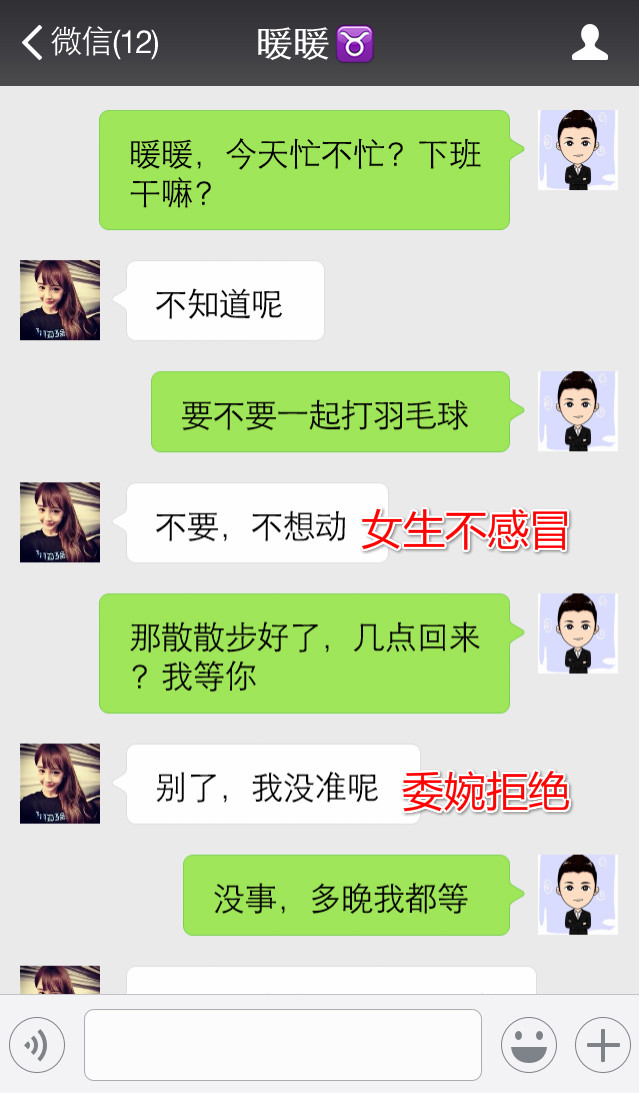Focus the message text field
Viewport: 639px width, 1093px height.
[x=283, y=1045]
